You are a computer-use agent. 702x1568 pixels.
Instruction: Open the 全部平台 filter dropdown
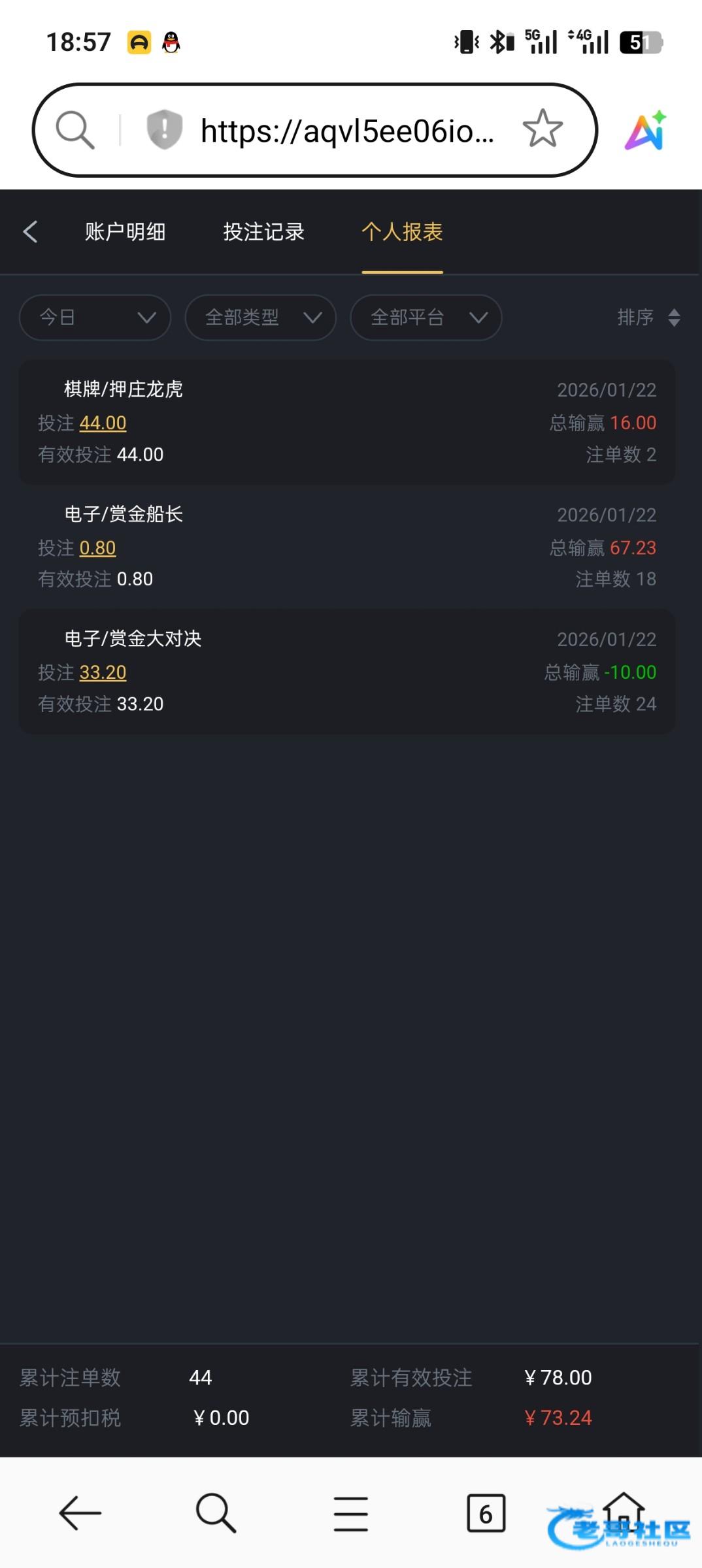426,318
